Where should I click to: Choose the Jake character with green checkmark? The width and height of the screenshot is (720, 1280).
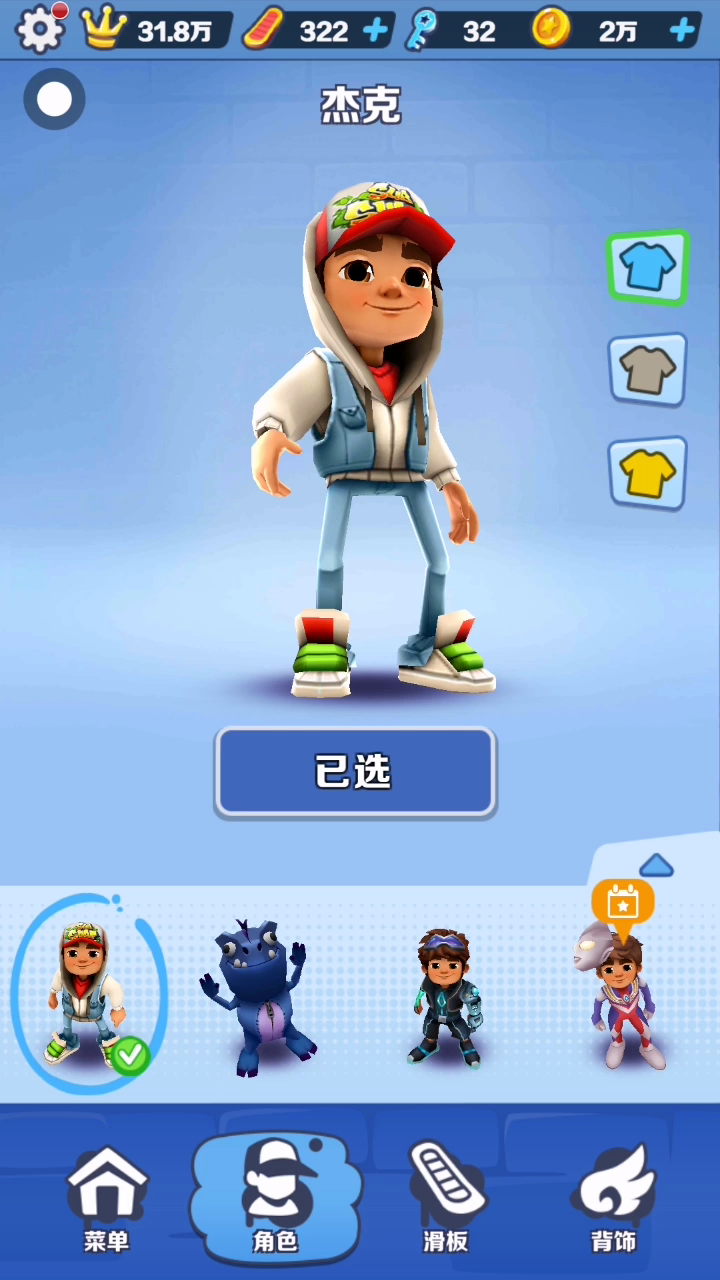coord(88,995)
